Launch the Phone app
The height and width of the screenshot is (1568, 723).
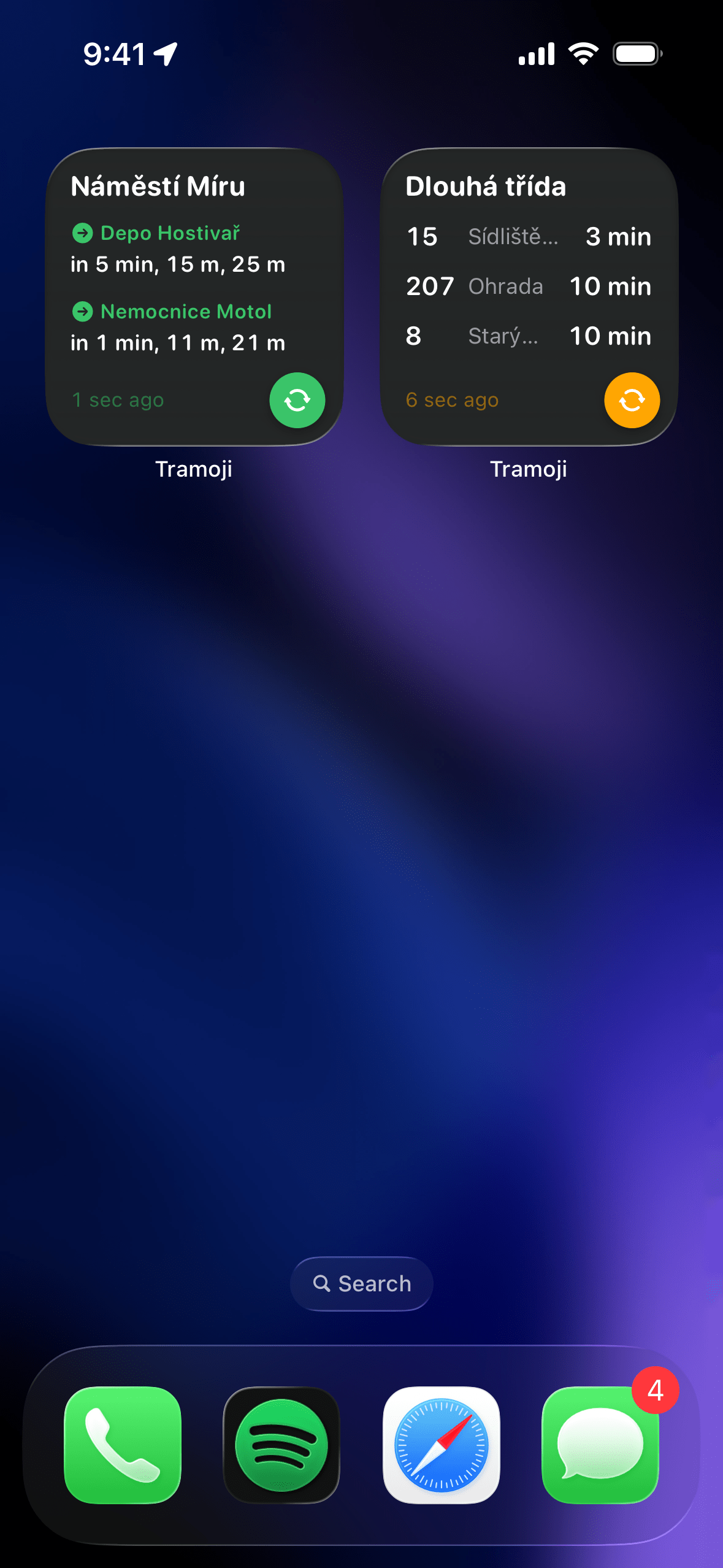[123, 1445]
